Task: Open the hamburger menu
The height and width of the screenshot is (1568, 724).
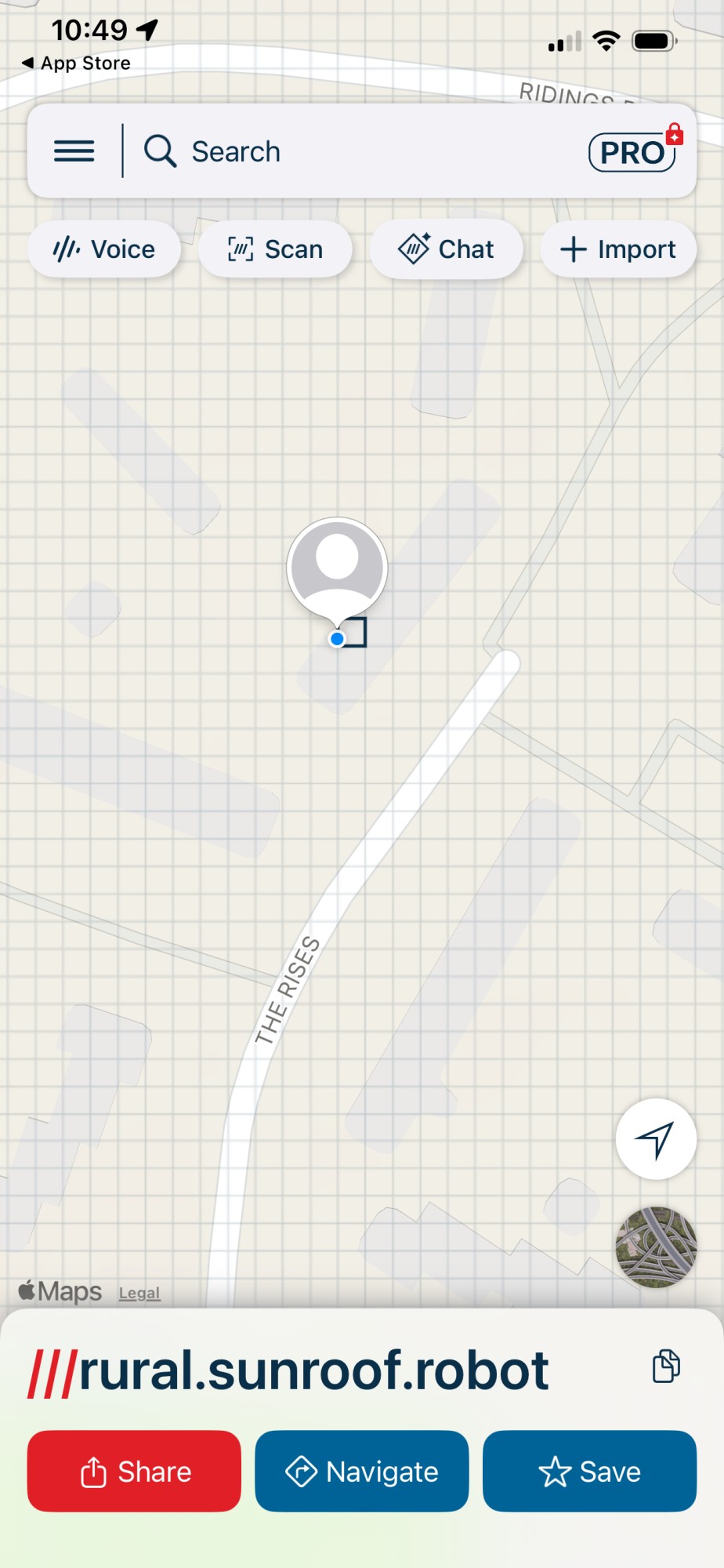Action: [x=74, y=151]
